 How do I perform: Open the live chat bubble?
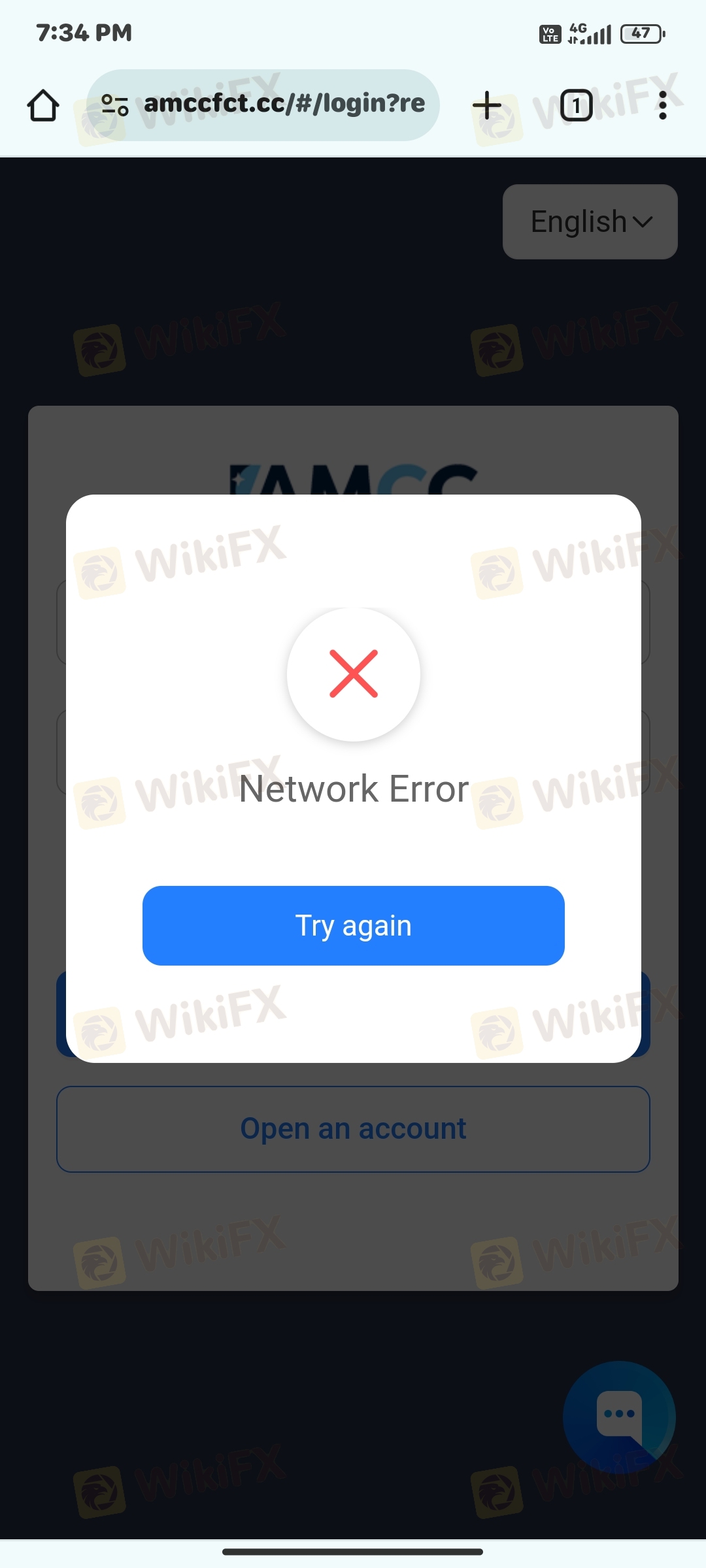(618, 1415)
